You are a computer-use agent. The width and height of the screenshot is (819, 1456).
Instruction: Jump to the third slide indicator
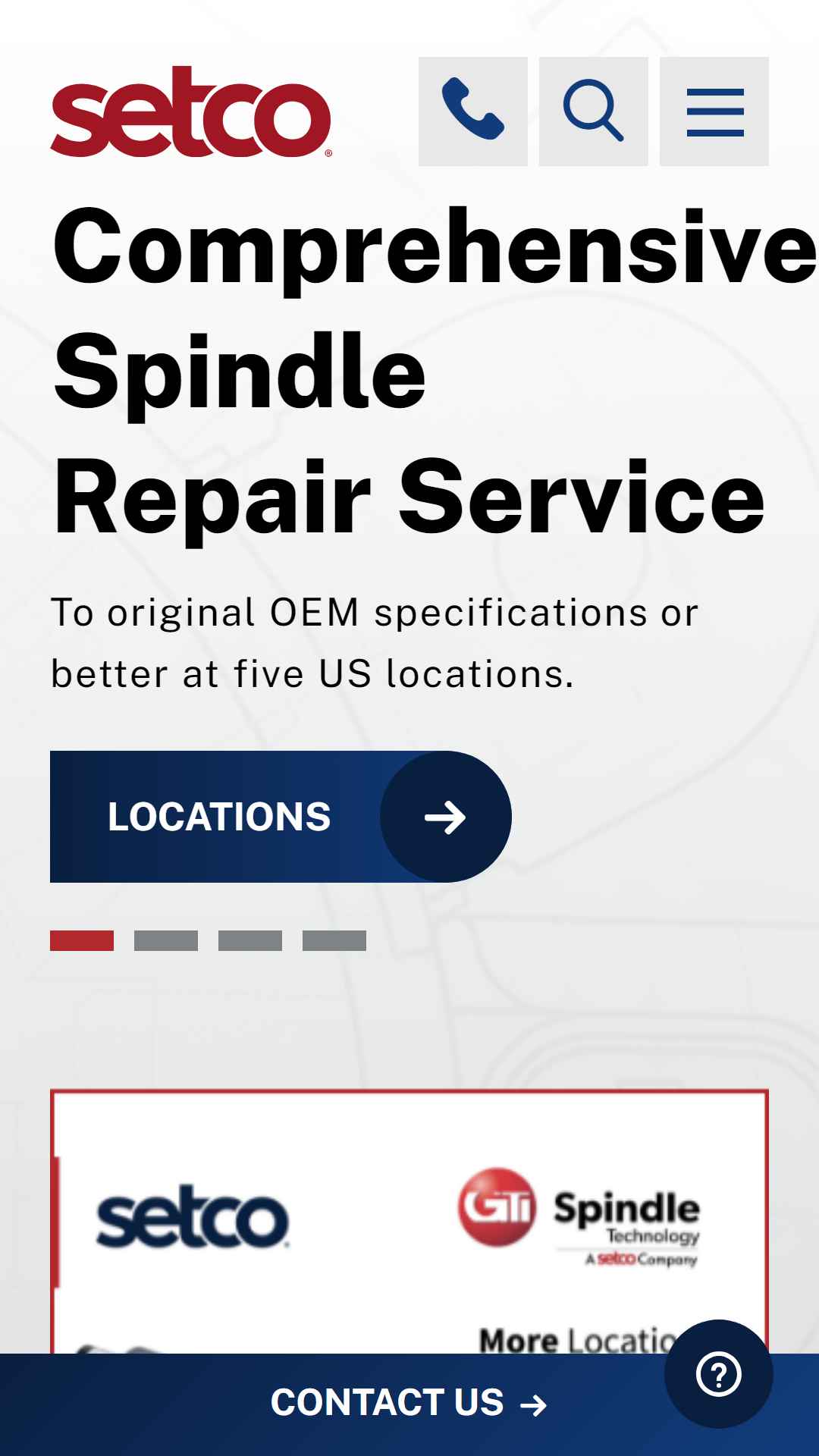[250, 940]
